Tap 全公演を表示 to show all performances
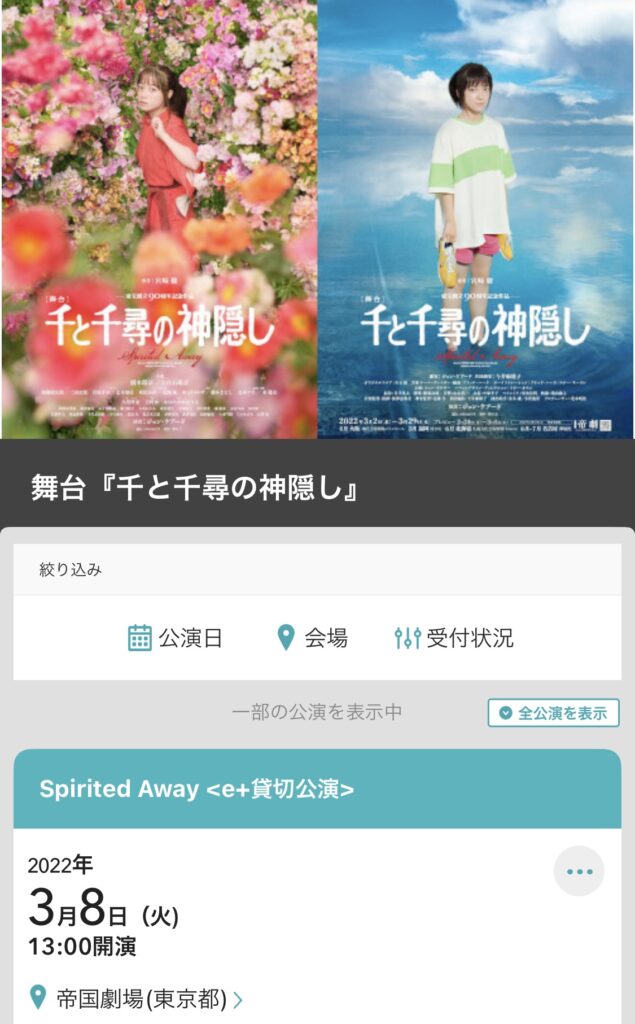 point(553,713)
